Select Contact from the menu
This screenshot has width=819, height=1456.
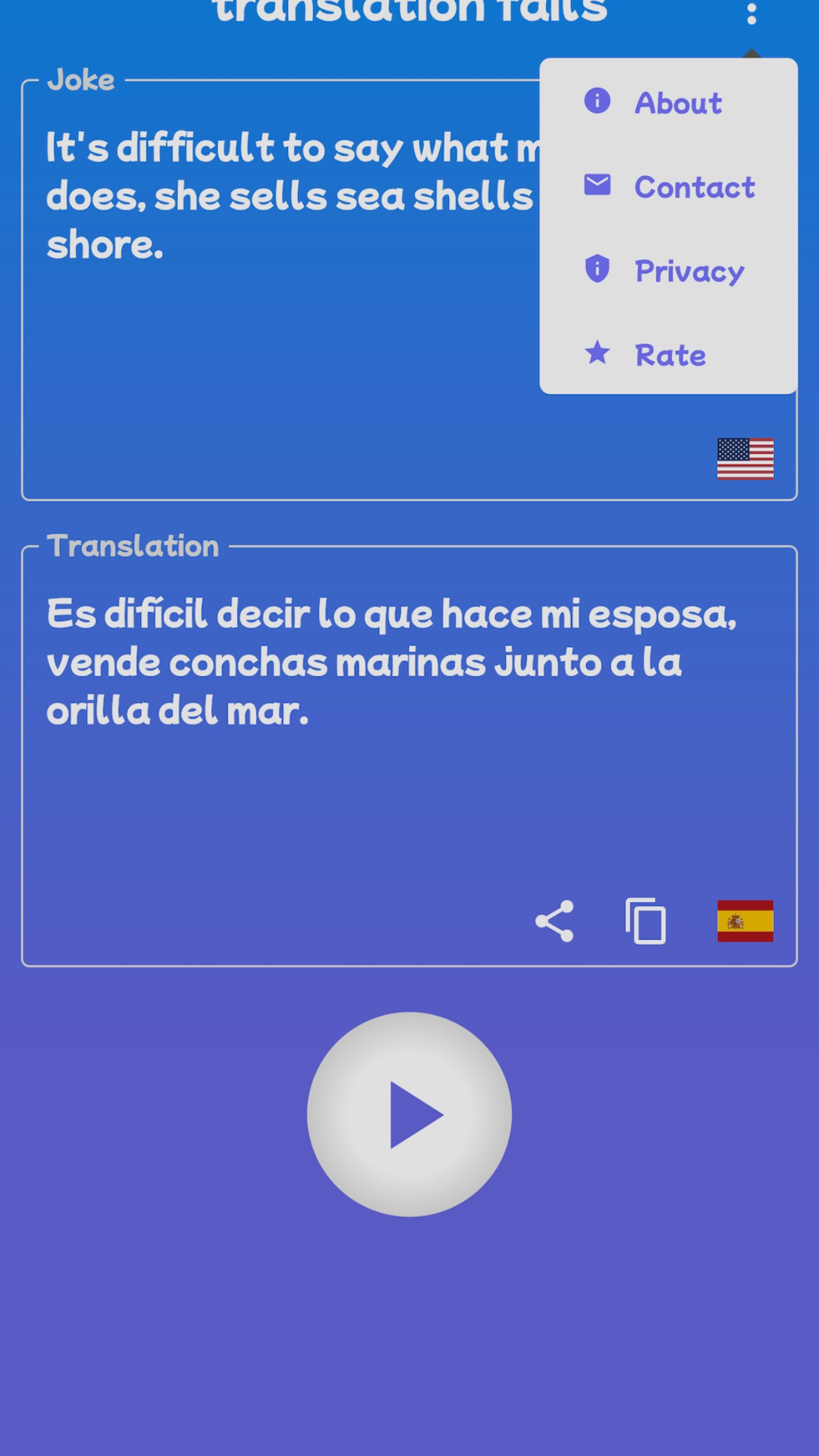[x=667, y=187]
